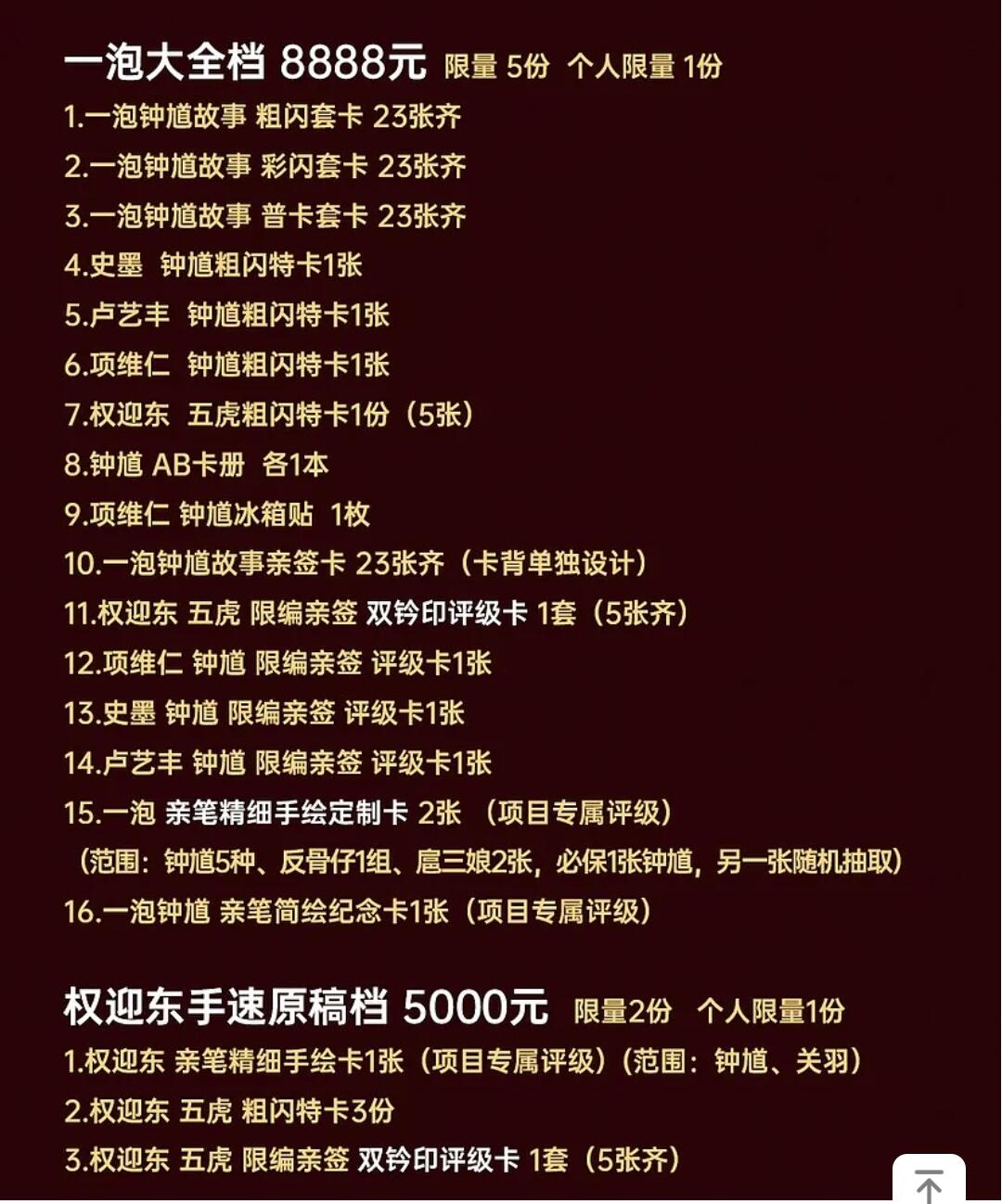Tap the back-to-top arrow button

coord(929,1182)
